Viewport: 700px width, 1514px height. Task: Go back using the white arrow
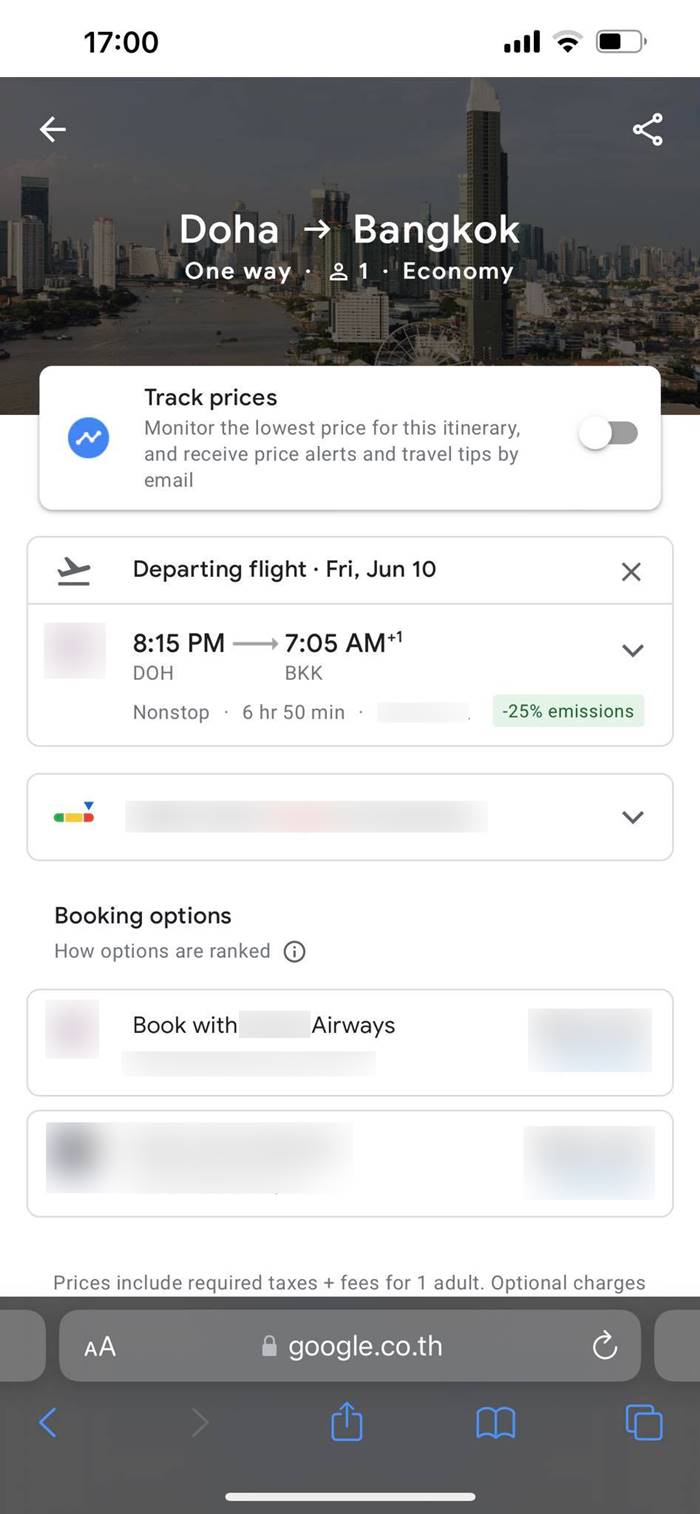[53, 129]
